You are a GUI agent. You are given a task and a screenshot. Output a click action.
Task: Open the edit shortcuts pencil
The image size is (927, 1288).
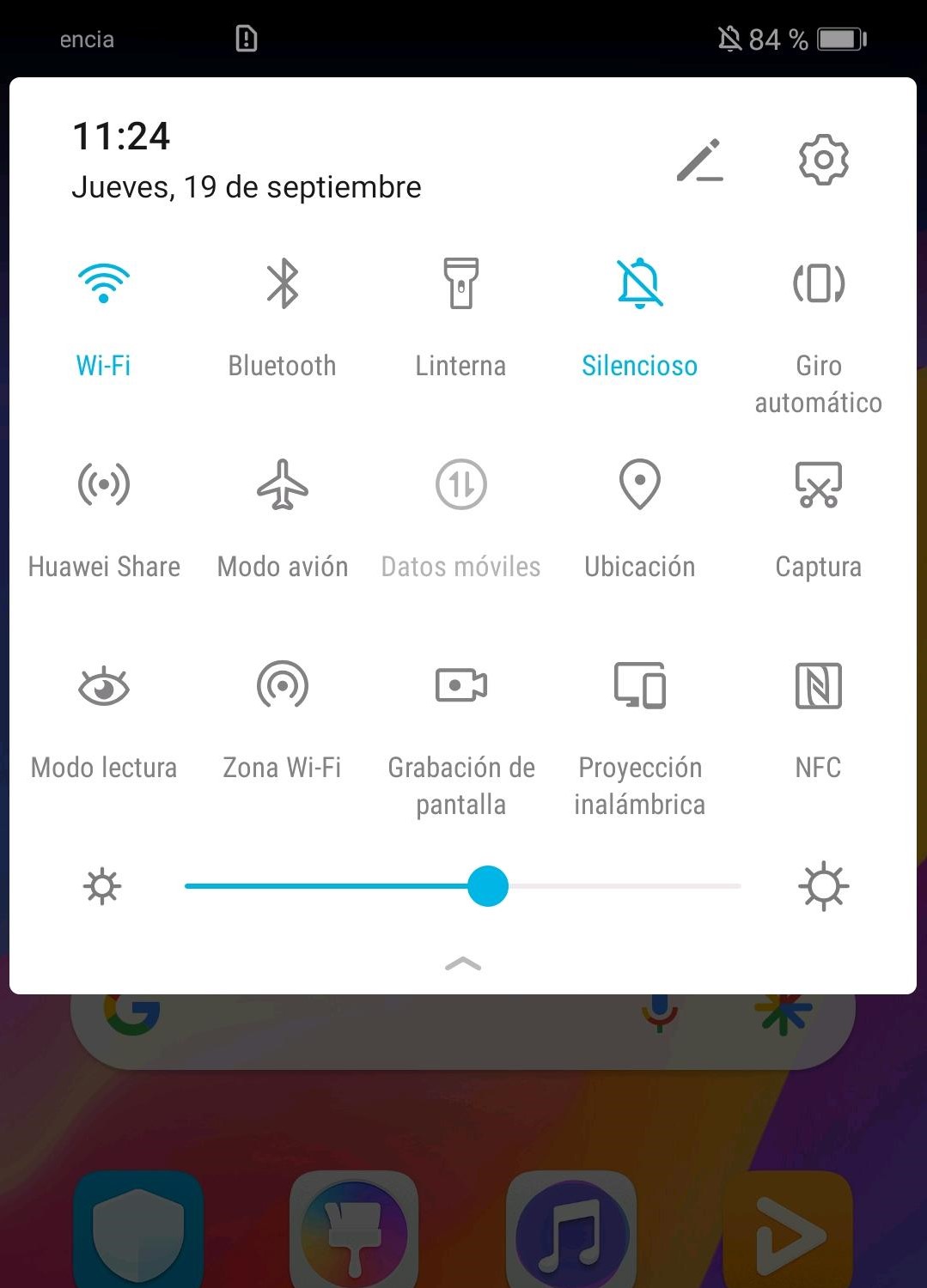[x=700, y=161]
